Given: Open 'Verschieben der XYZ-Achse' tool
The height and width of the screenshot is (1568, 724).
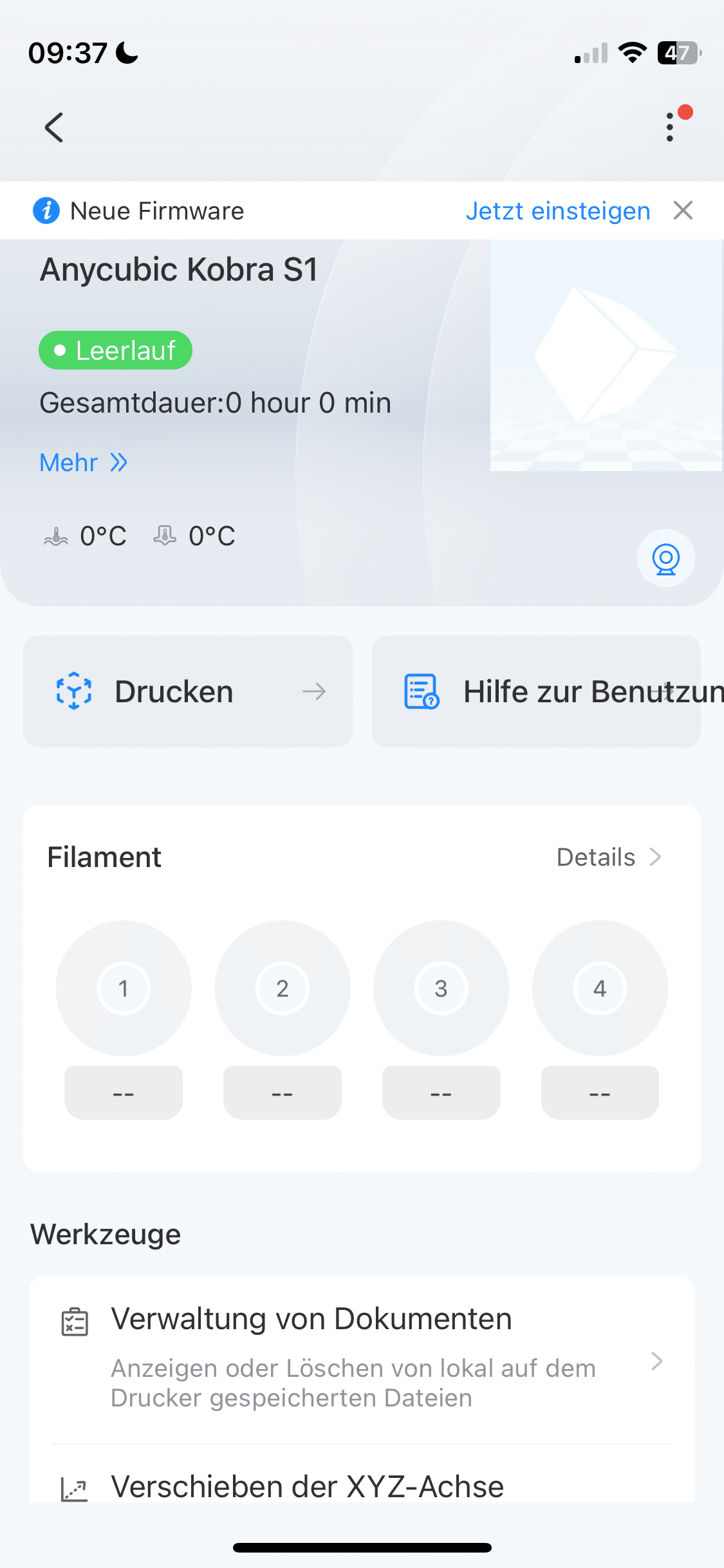Looking at the screenshot, I should click(362, 1486).
